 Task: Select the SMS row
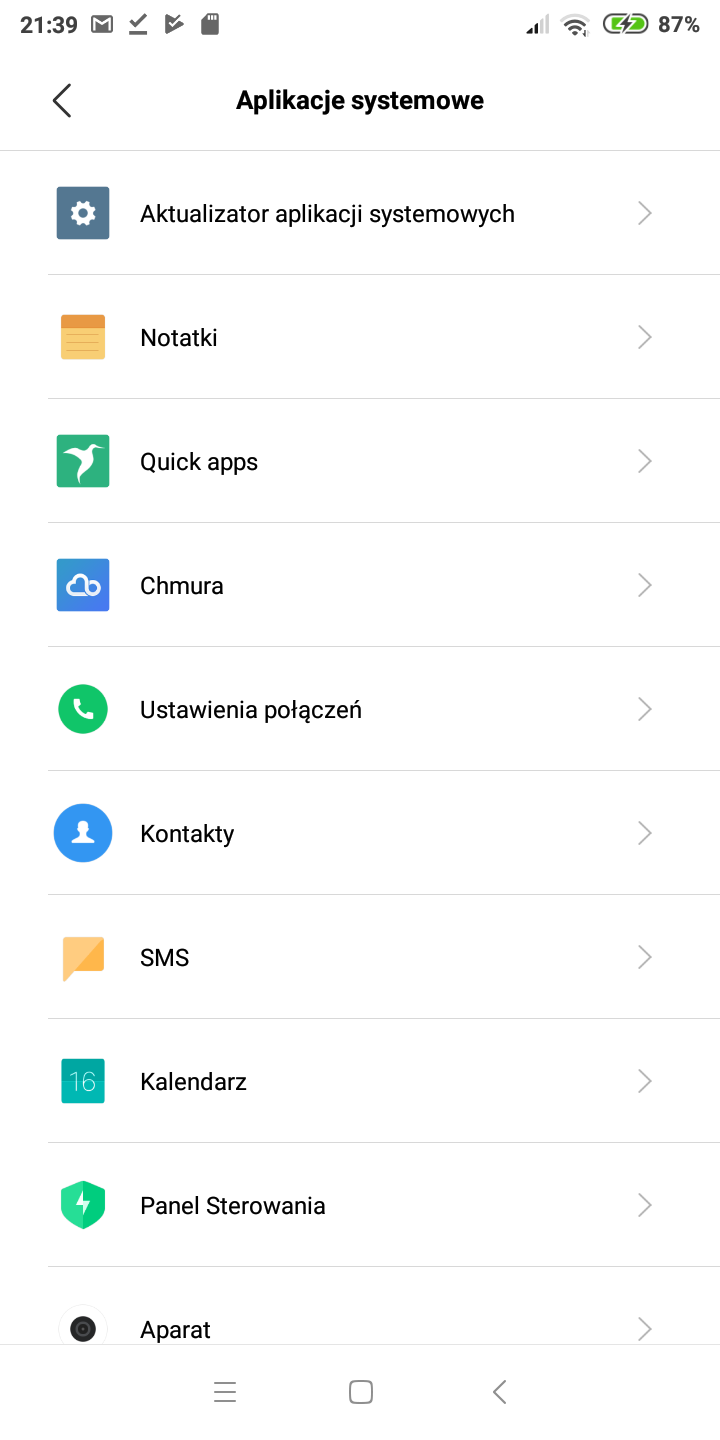(x=360, y=957)
